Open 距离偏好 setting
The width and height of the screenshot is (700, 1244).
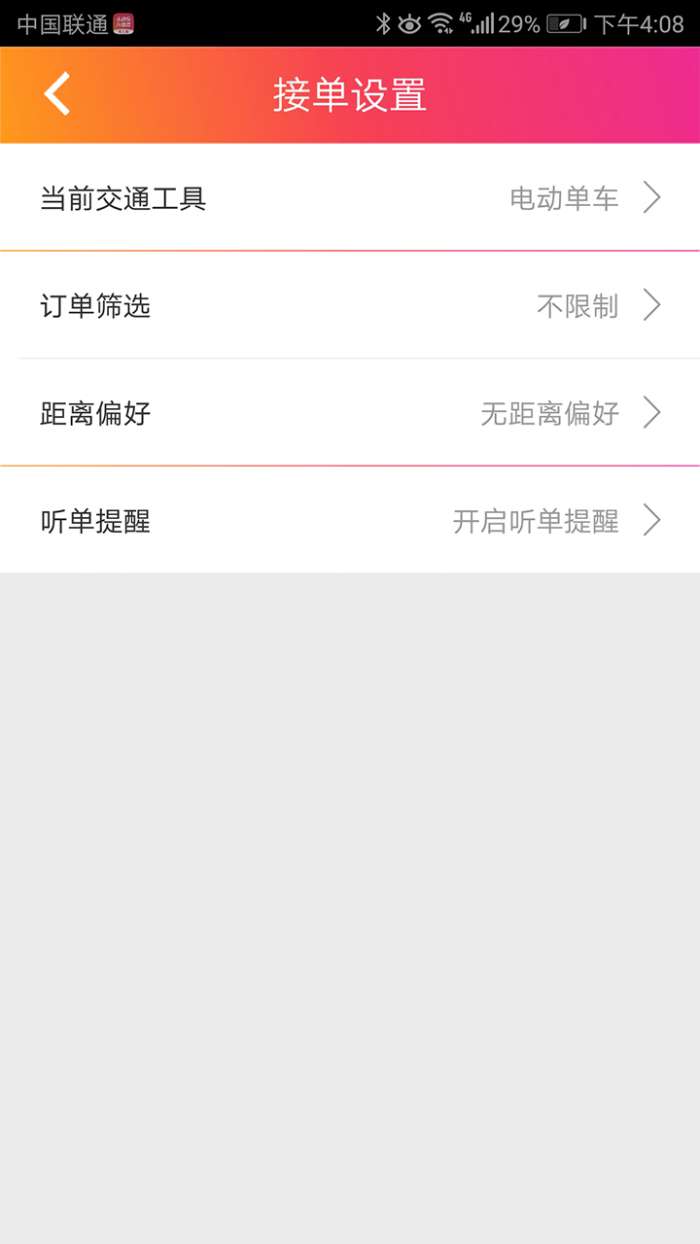point(350,413)
